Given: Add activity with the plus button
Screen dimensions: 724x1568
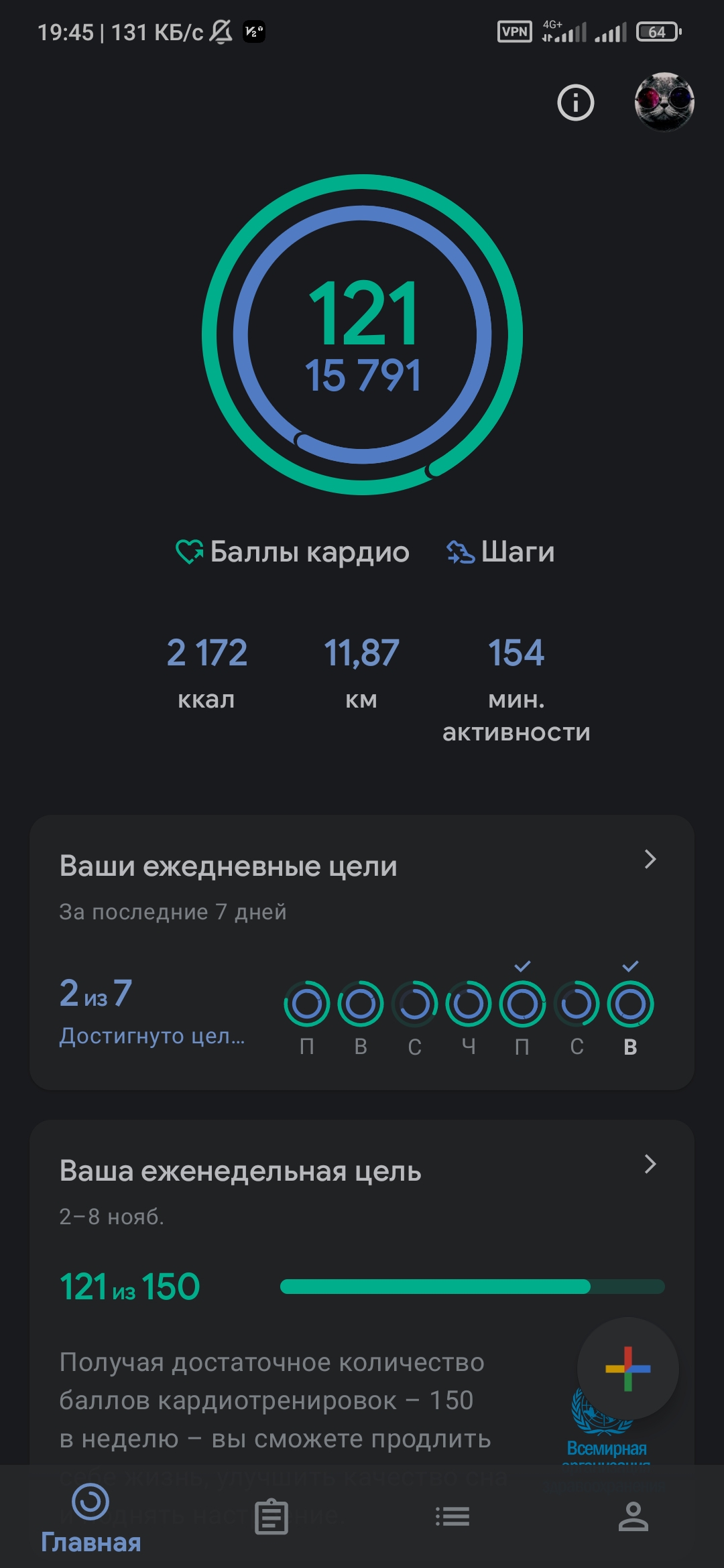Looking at the screenshot, I should (627, 1368).
